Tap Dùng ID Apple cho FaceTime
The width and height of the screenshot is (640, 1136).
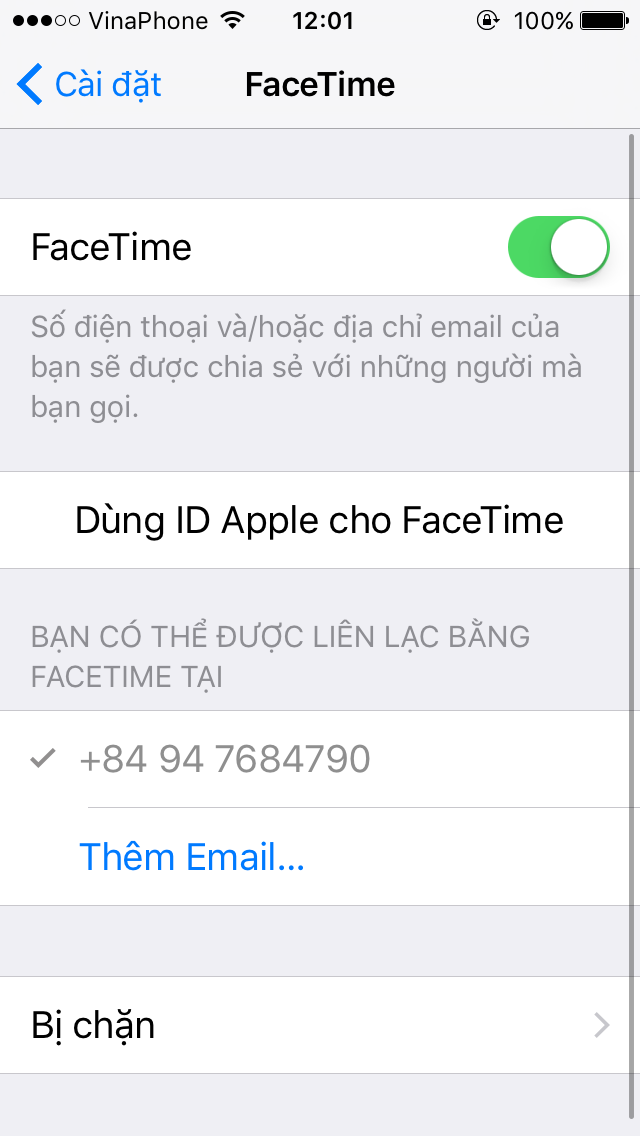[x=320, y=520]
